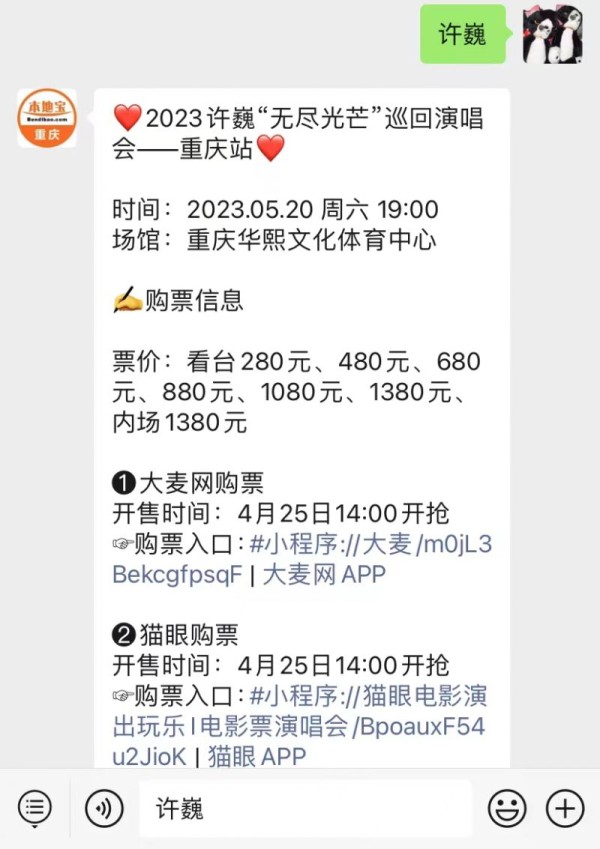Open the 大麦网 APP link
The image size is (600, 849).
(324, 575)
